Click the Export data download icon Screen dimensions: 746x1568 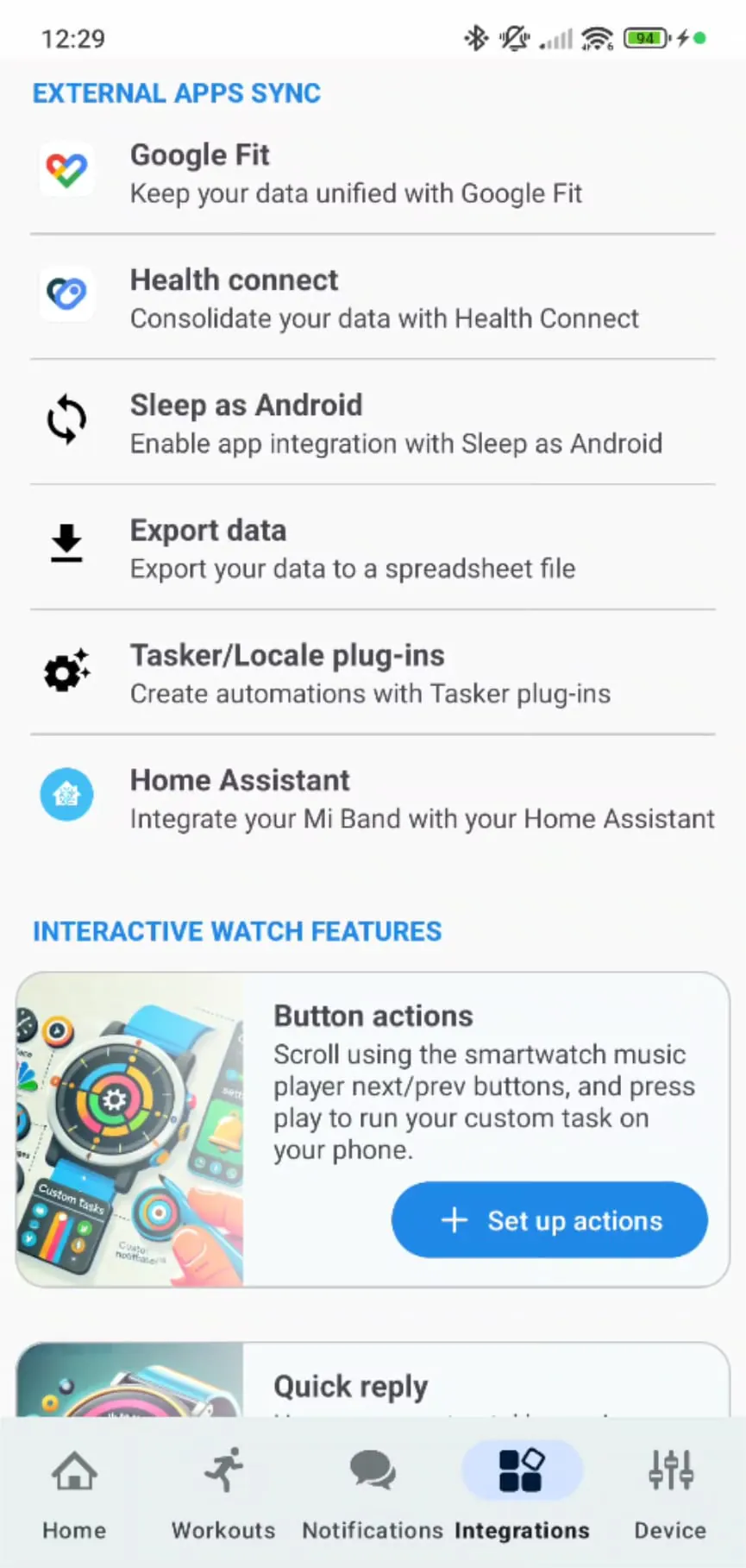click(x=66, y=545)
